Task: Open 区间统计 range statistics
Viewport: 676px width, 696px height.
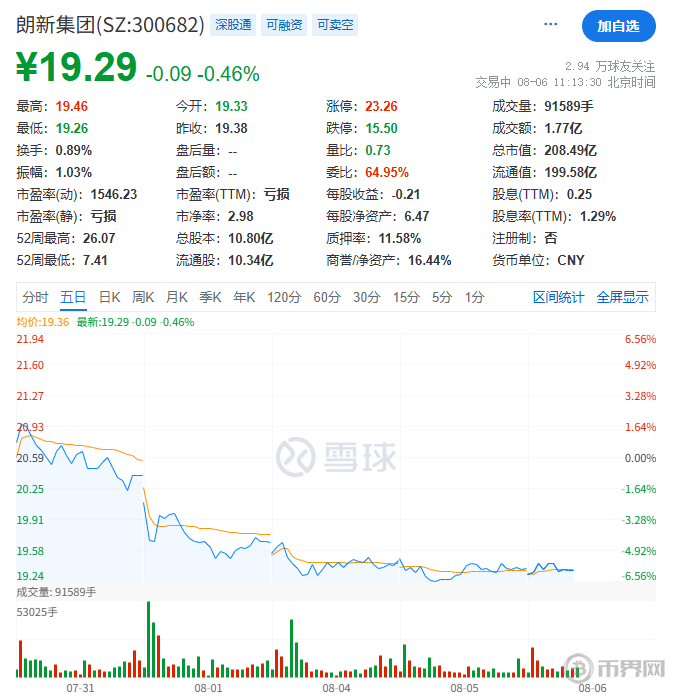Action: tap(558, 297)
